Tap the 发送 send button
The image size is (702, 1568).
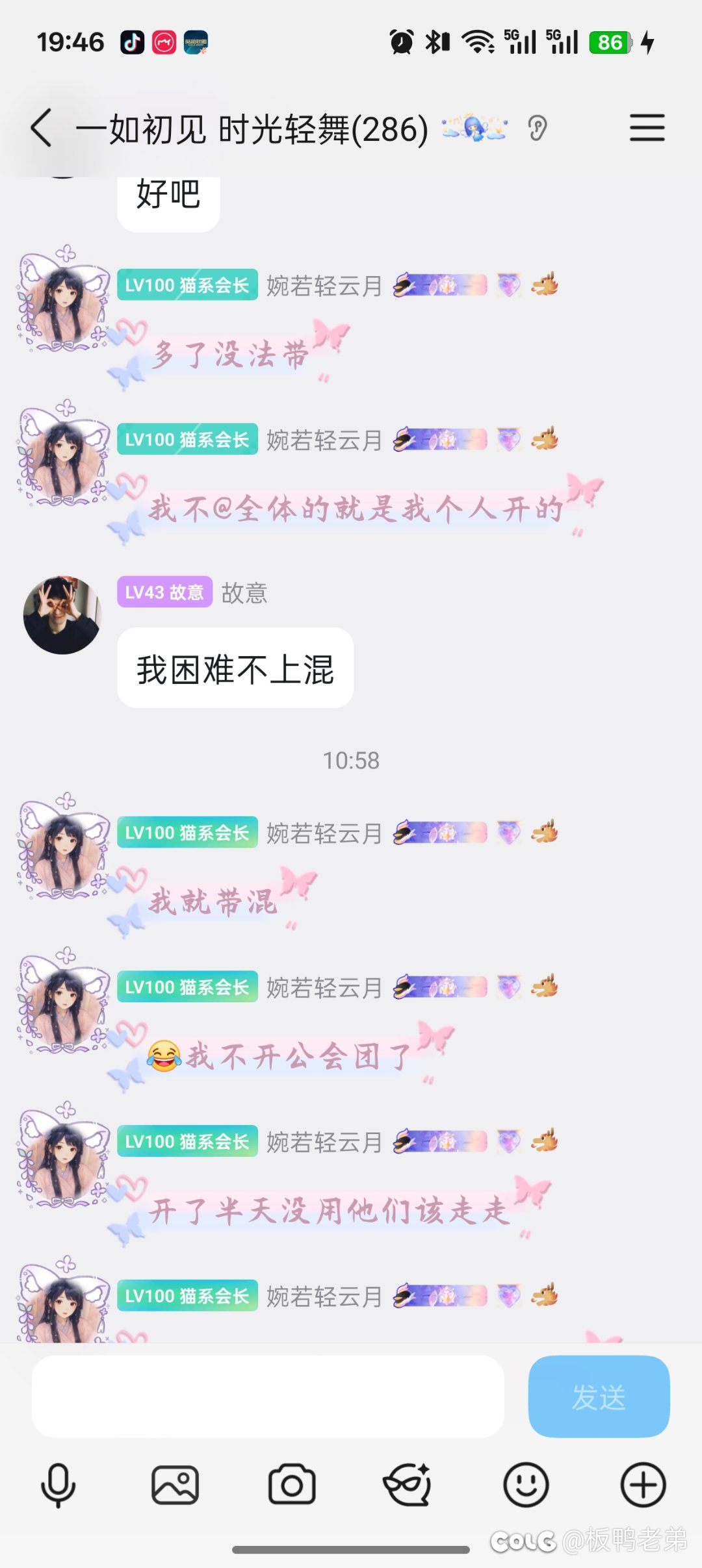599,1396
